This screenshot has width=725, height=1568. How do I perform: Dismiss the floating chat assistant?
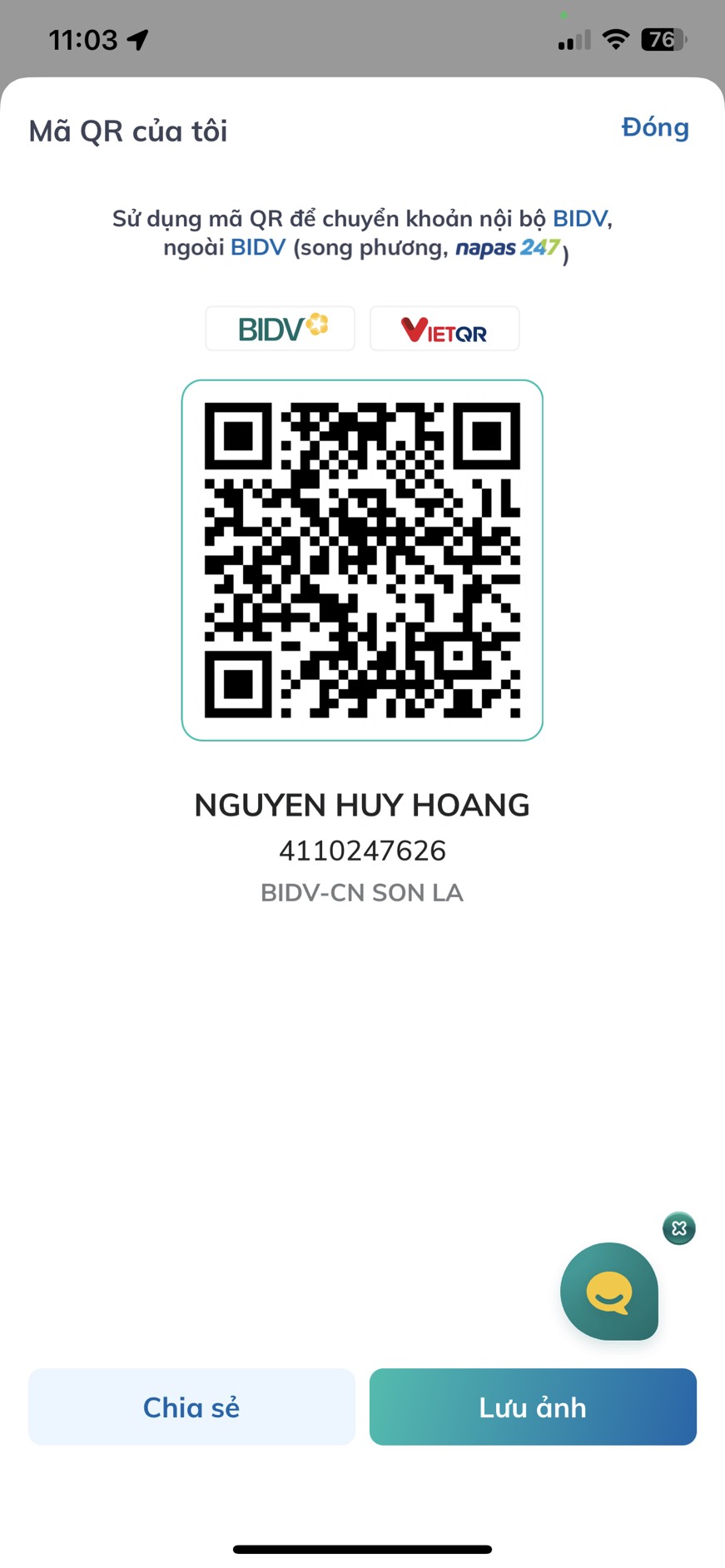[679, 1228]
